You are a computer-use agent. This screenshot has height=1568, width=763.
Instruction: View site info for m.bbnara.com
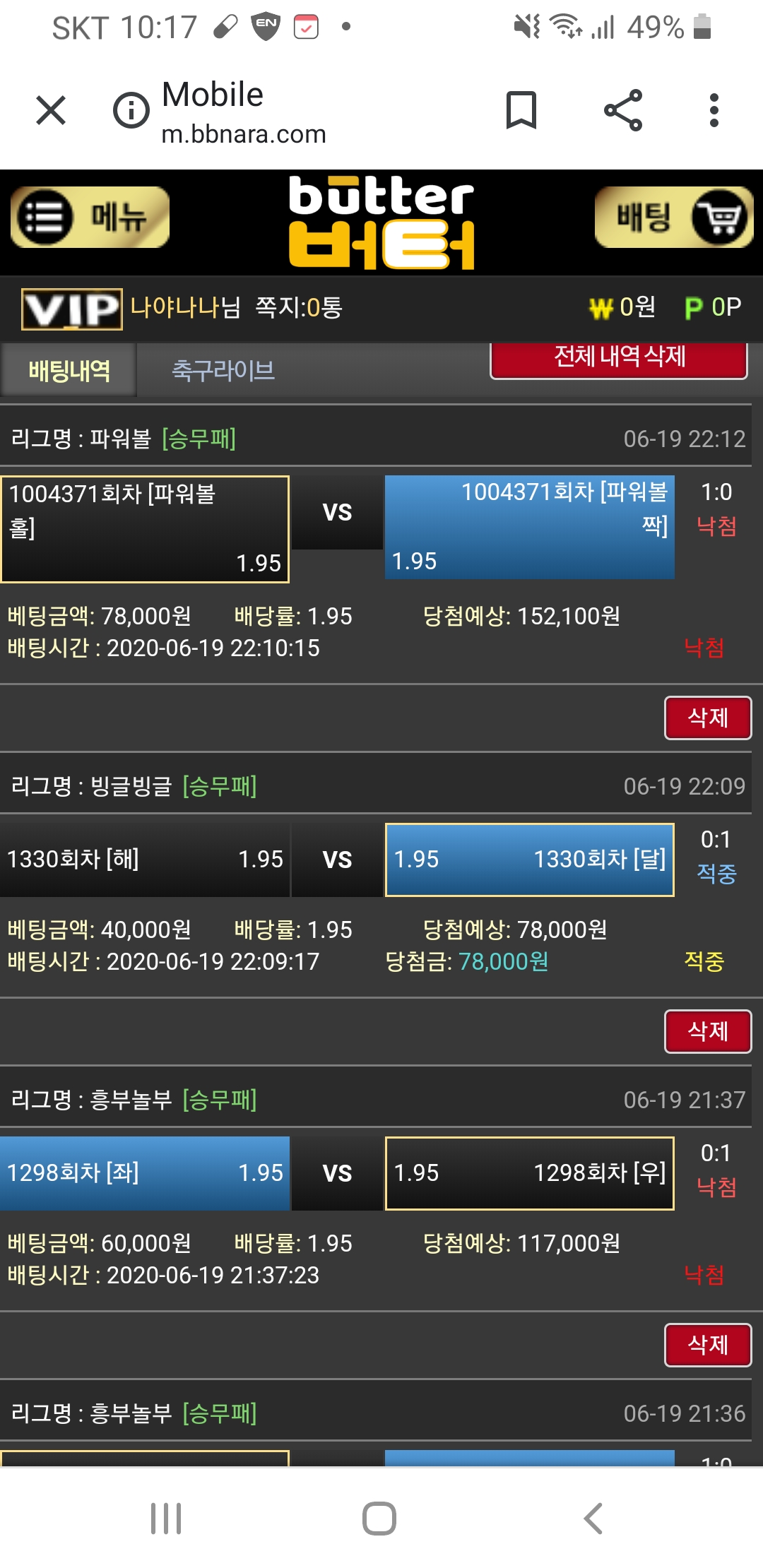[131, 110]
